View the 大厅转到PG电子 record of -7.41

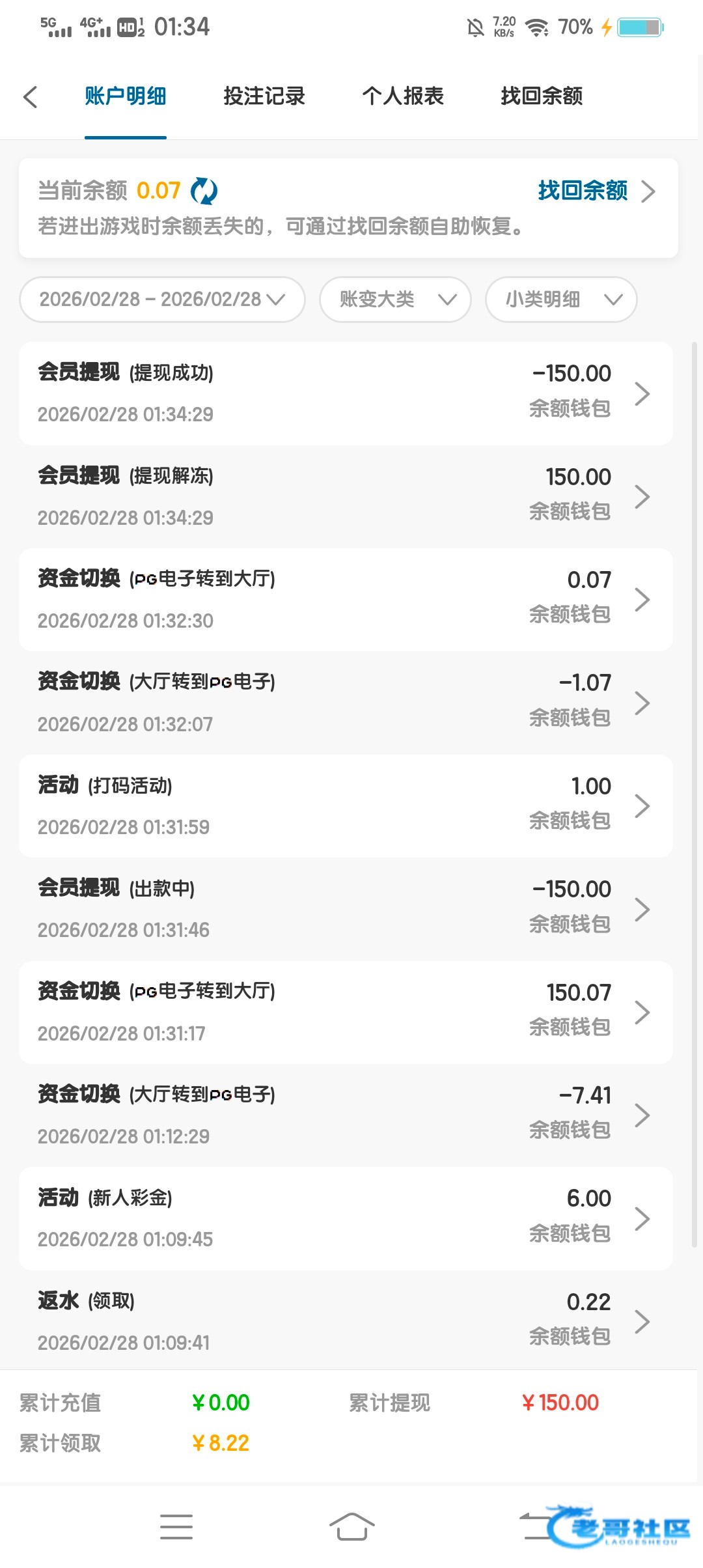(x=346, y=1115)
